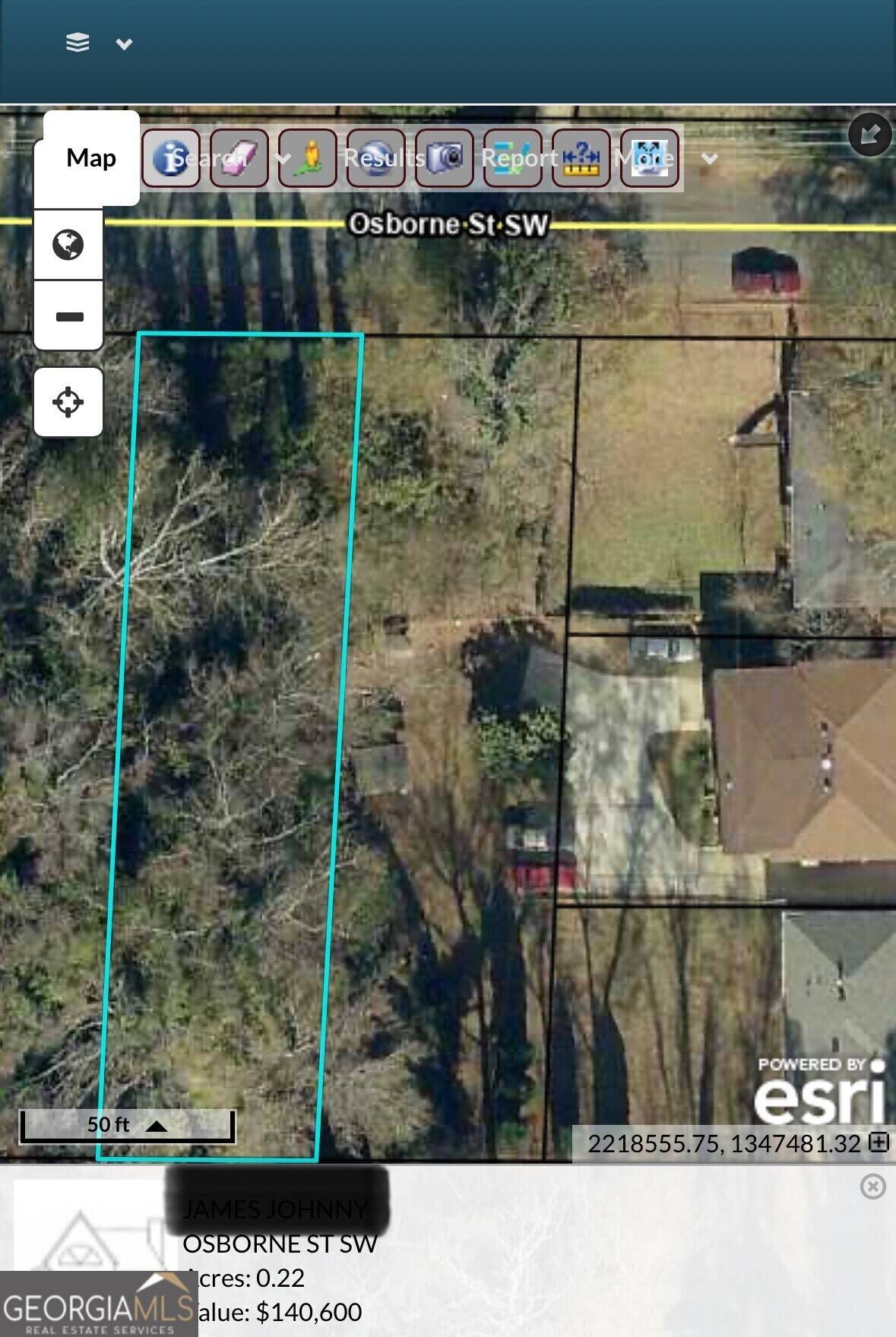Tap the camera snapshot tool
896x1337 pixels.
445,158
